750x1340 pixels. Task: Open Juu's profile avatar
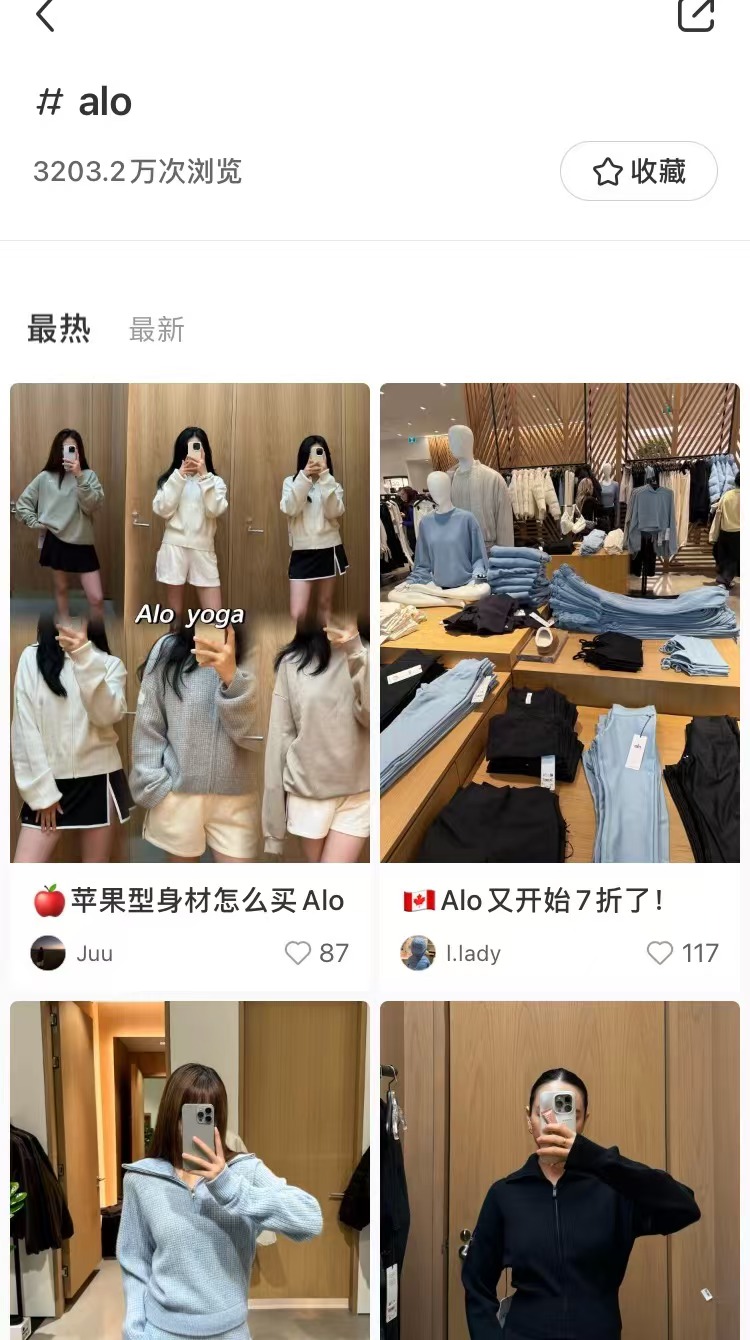(48, 953)
